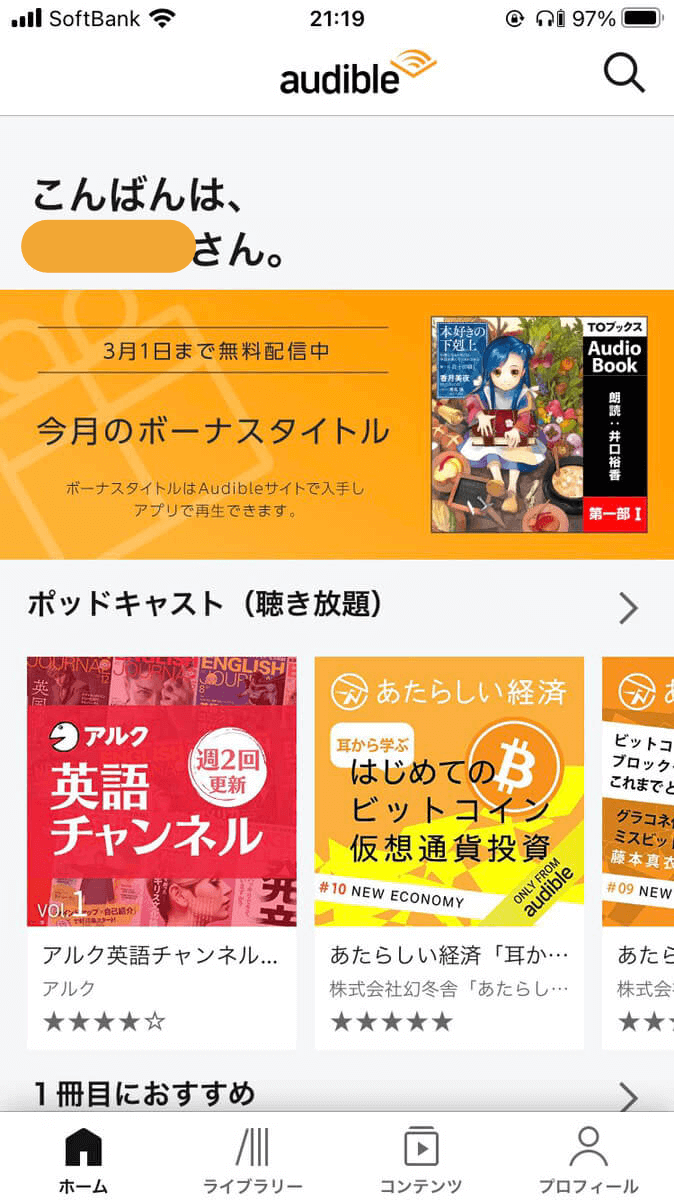The image size is (674, 1200).
Task: Open あたらしい経済 はじめてのビットコイン podcast card
Action: [x=449, y=852]
